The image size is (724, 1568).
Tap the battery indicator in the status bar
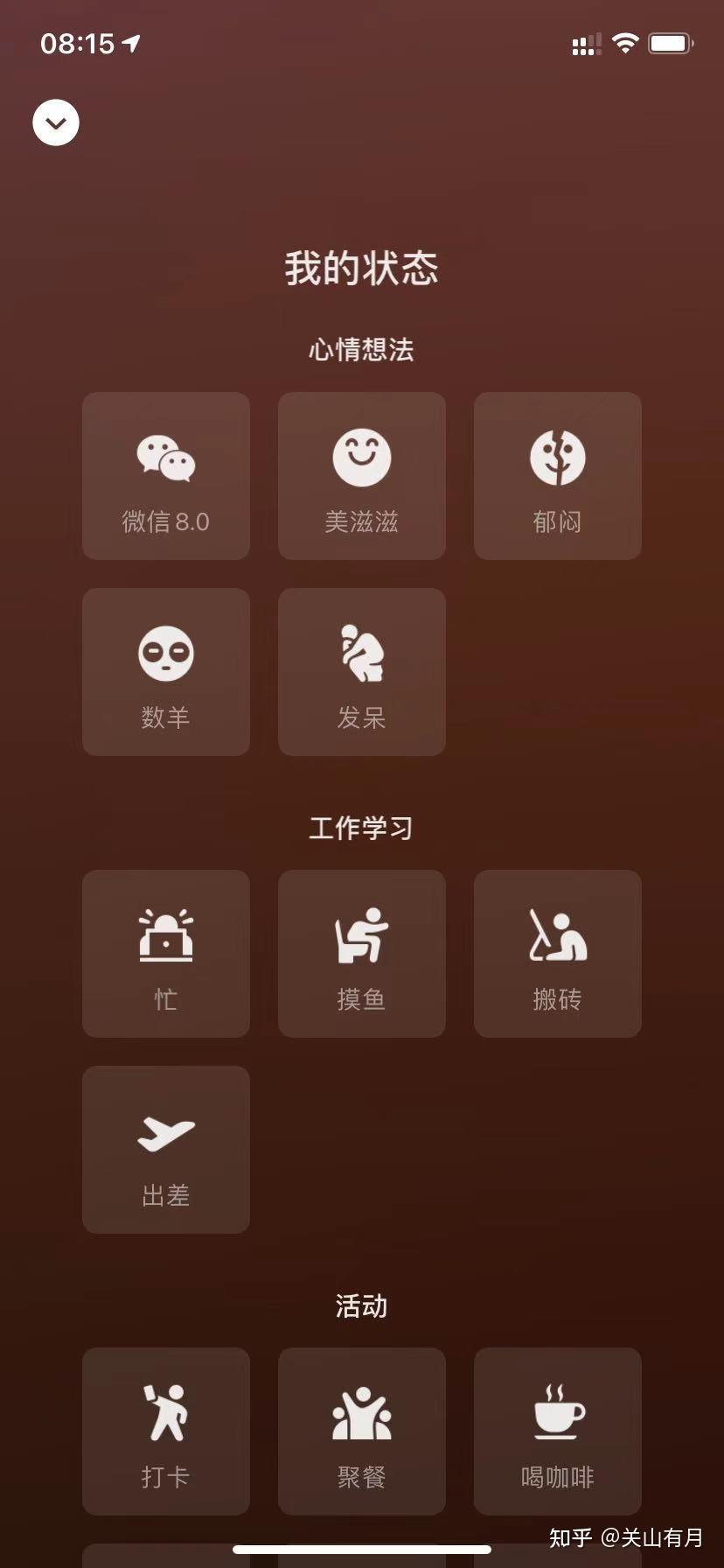coord(668,42)
